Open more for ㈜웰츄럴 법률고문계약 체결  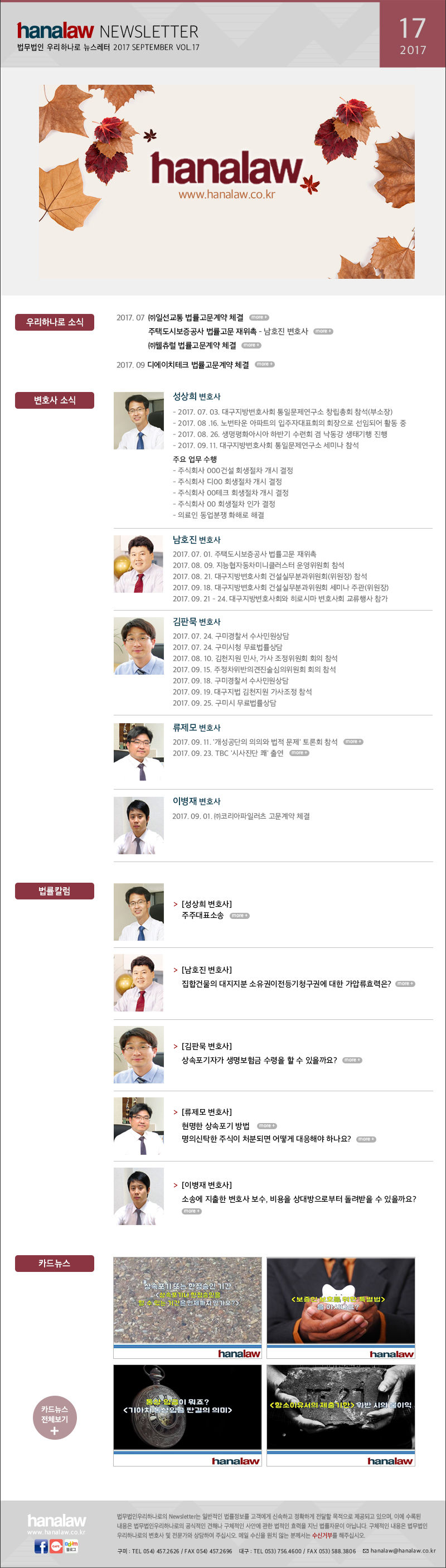pyautogui.click(x=251, y=345)
